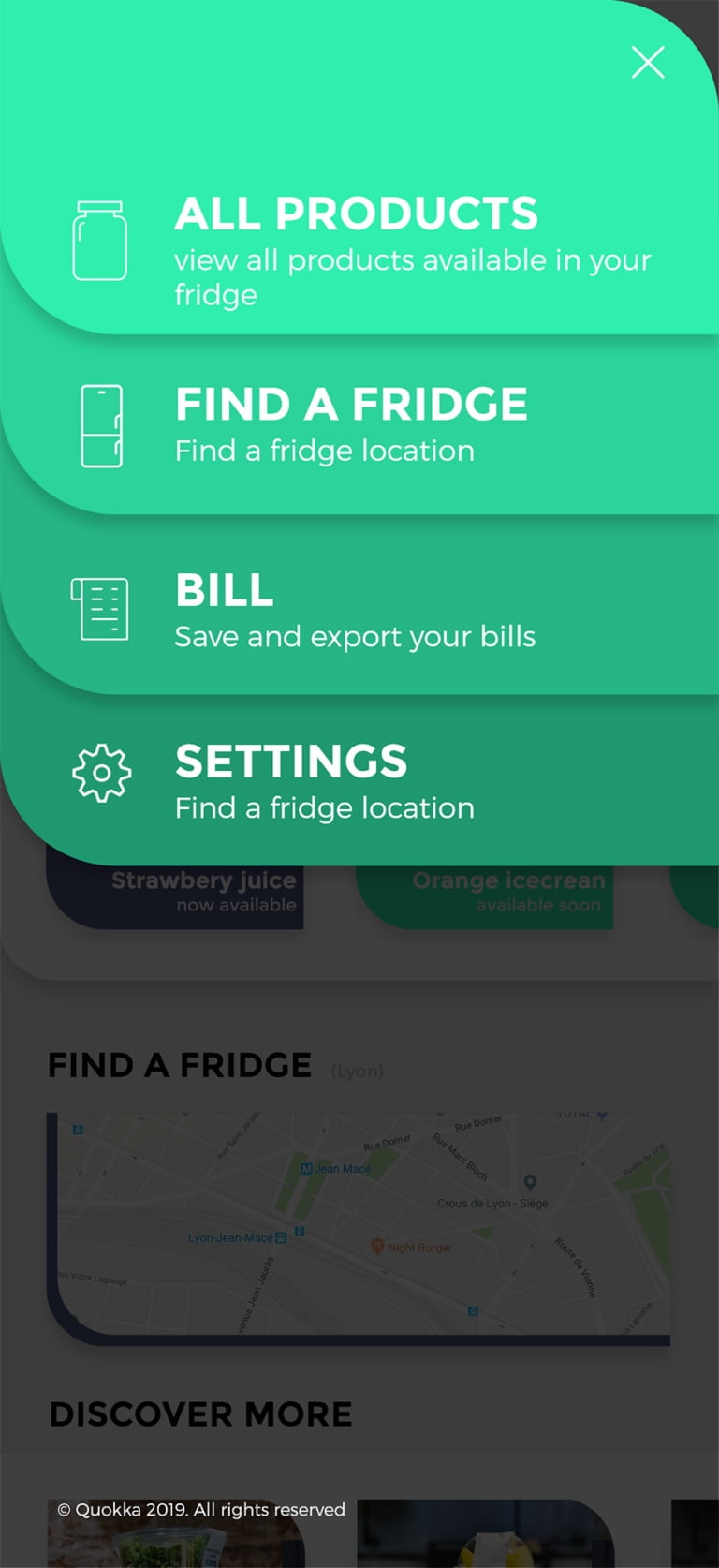Image resolution: width=719 pixels, height=1568 pixels.
Task: Open ALL PRODUCTS menu entry
Action: (x=356, y=214)
